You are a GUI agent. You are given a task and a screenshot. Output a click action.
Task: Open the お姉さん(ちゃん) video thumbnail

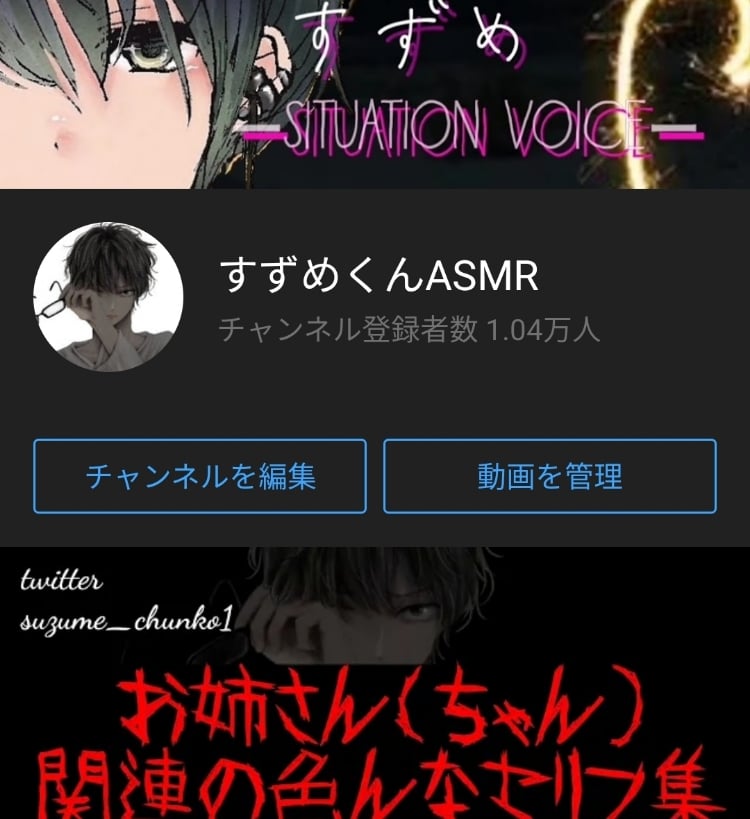click(x=375, y=690)
